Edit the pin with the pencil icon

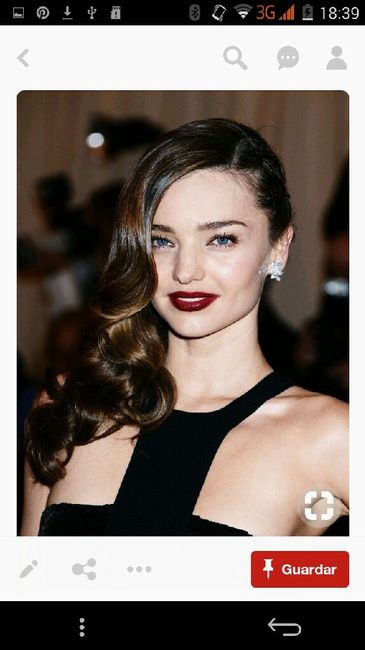(28, 569)
